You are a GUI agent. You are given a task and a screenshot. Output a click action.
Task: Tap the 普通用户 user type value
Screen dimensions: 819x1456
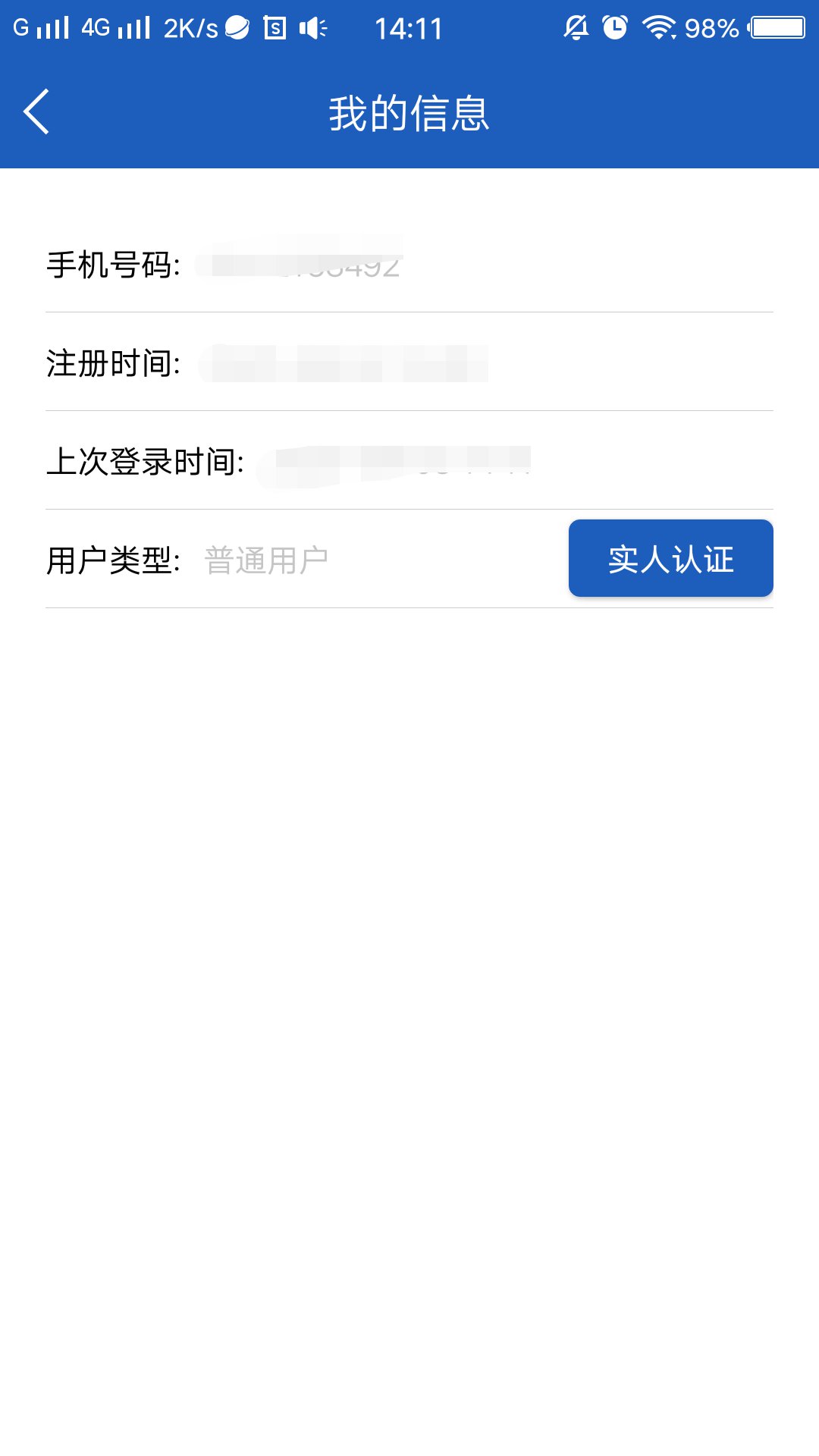click(265, 559)
